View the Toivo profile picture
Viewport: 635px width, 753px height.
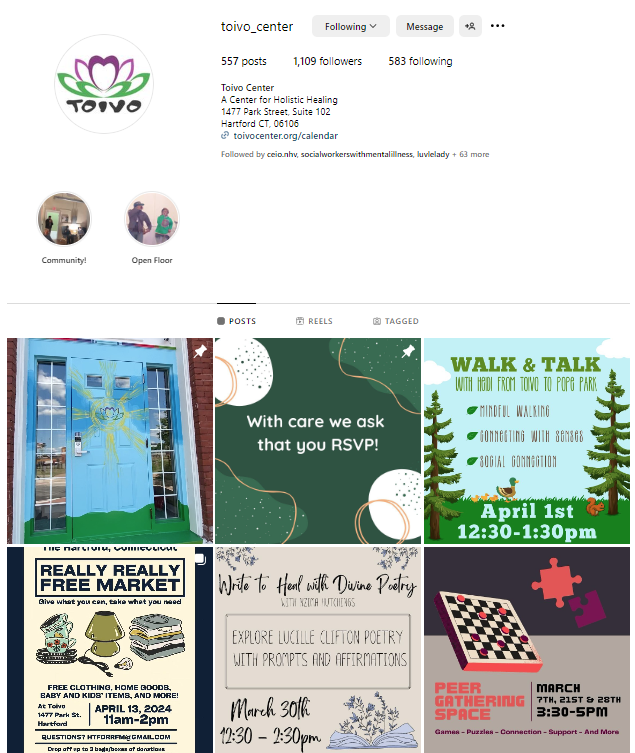point(102,85)
